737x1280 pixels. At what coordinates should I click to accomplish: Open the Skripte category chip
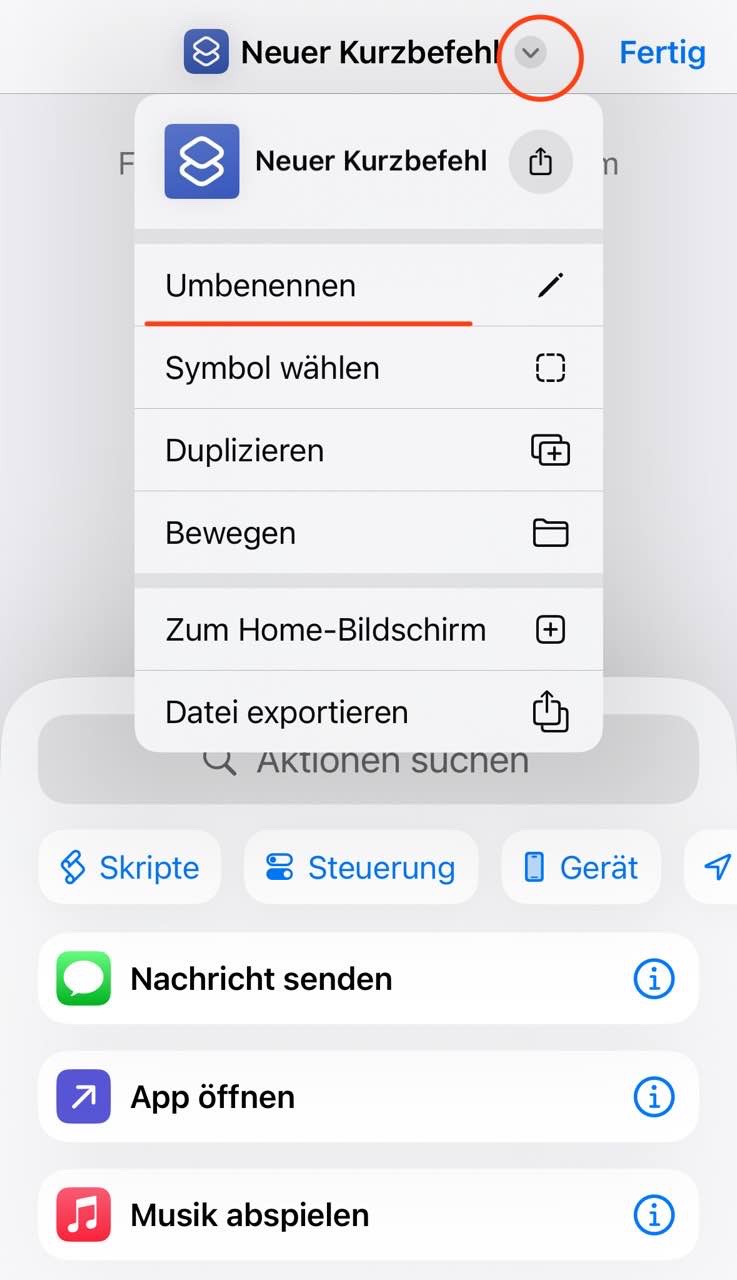(130, 867)
